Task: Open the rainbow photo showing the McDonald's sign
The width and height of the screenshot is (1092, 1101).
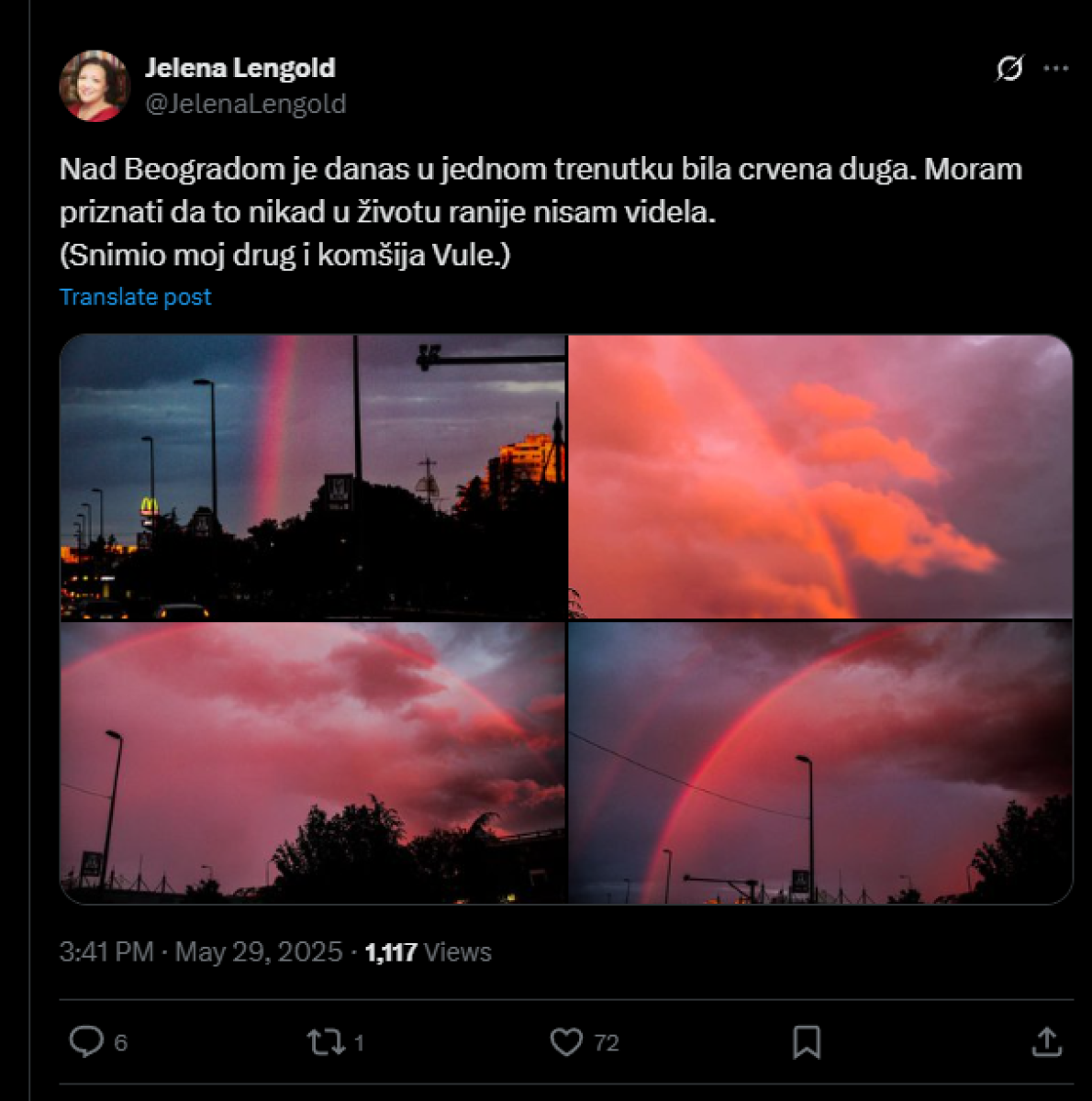Action: click(312, 476)
